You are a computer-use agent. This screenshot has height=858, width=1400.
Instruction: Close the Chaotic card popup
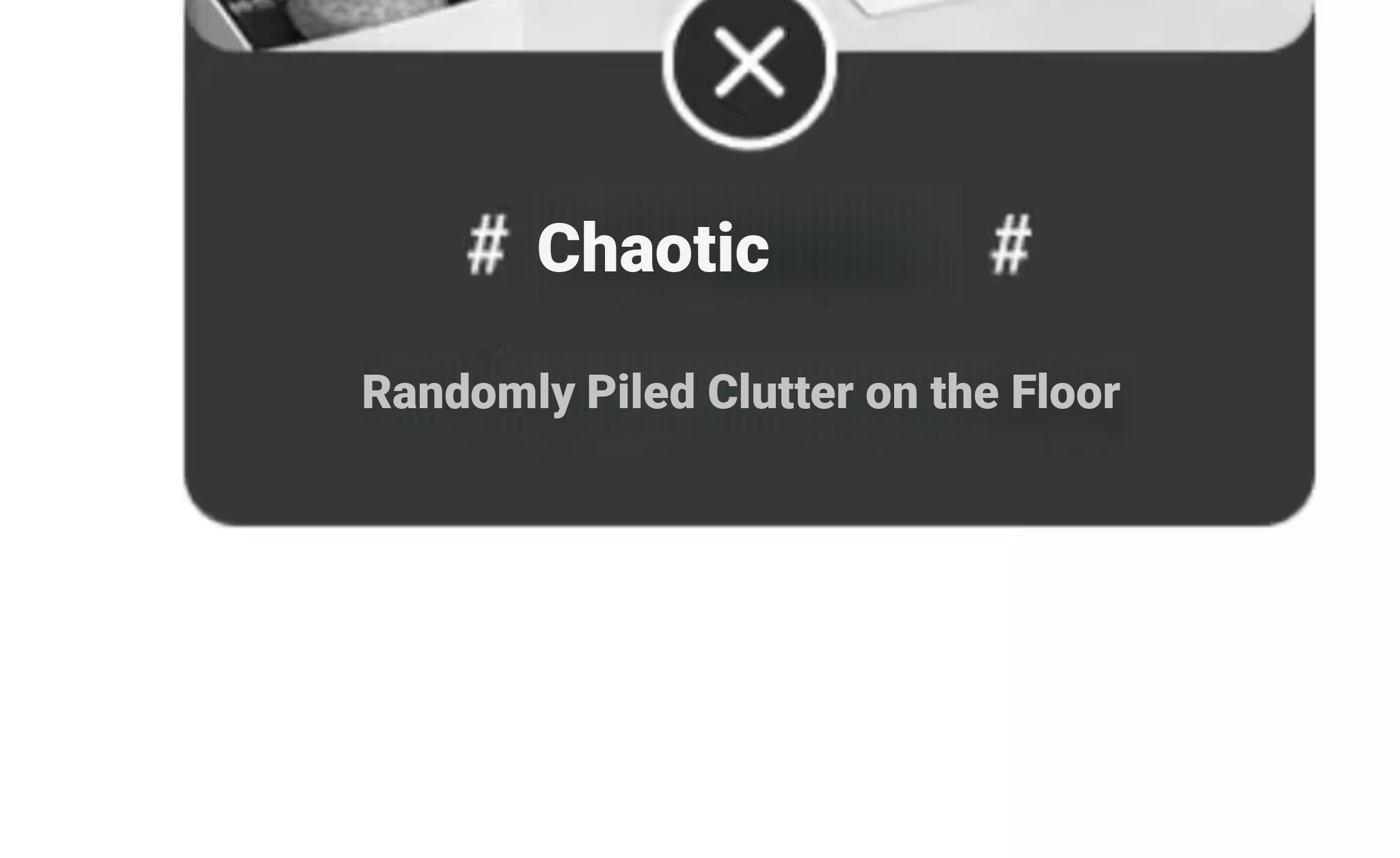(x=749, y=63)
